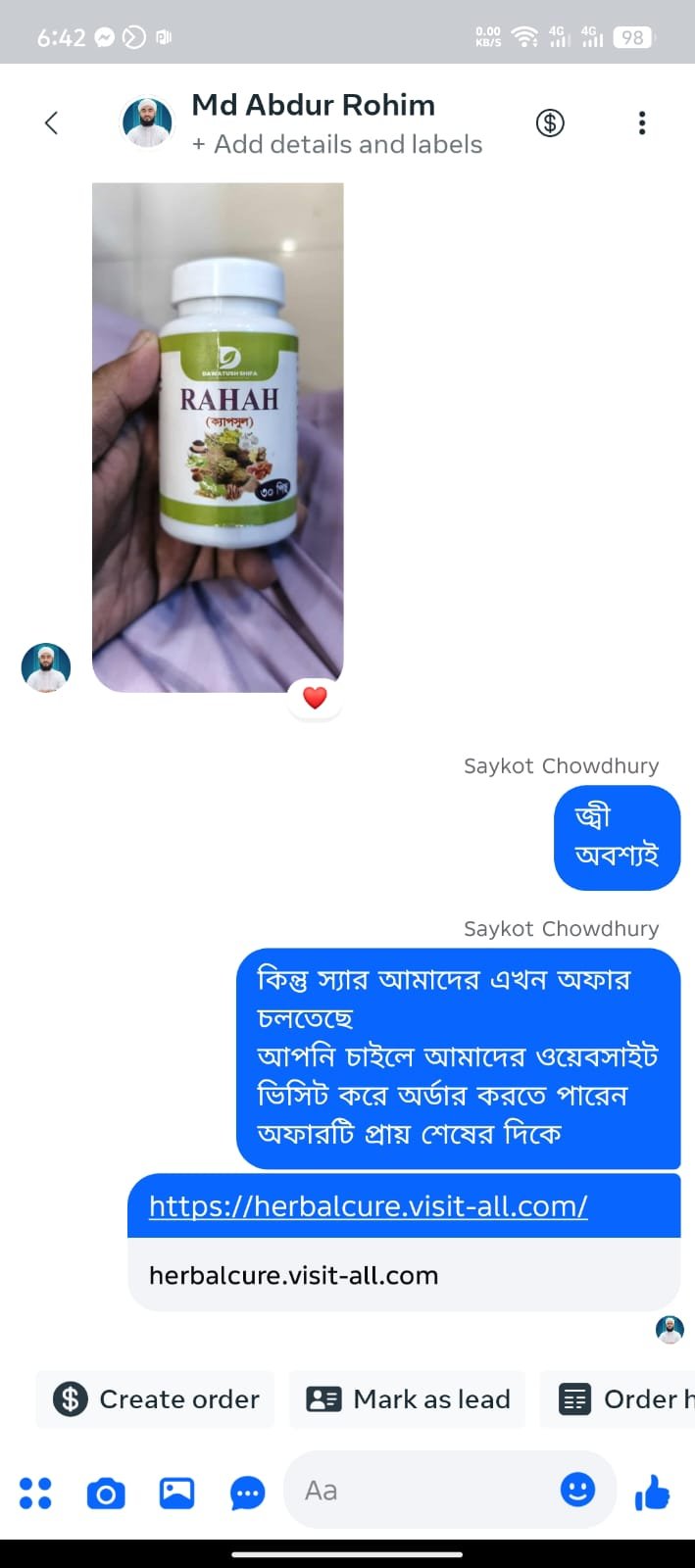695x1568 pixels.
Task: Open the herbalcure.visit-all.com link preview card
Action: (x=403, y=1275)
